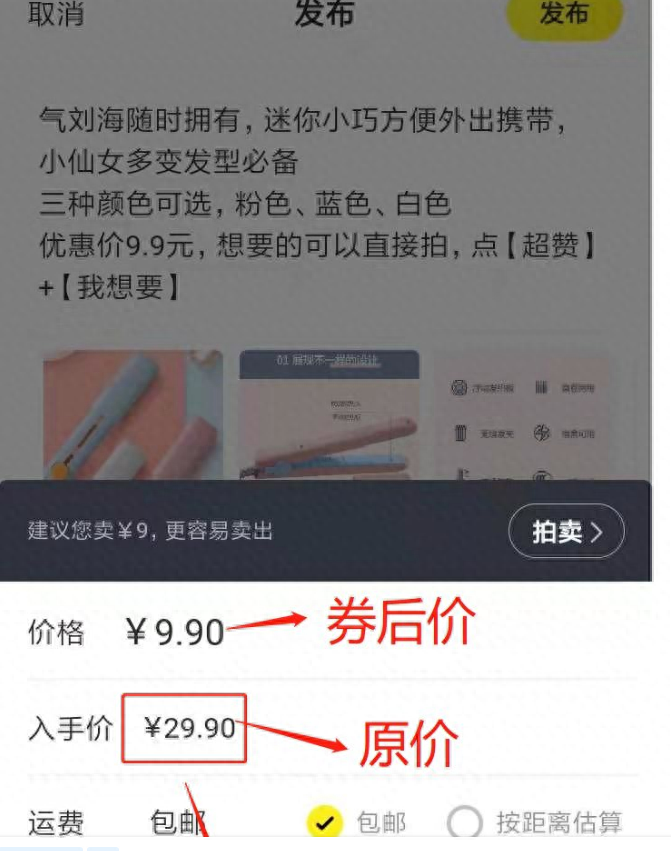671x851 pixels.
Task: Tap 取消 to cancel publishing
Action: point(56,14)
